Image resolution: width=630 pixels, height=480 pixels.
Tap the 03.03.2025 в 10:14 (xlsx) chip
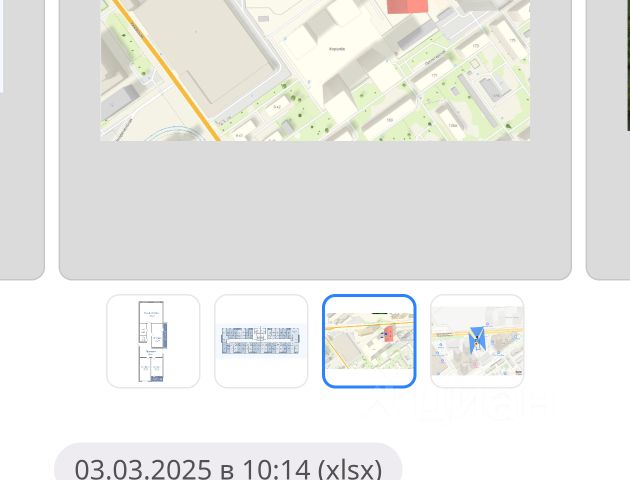[228, 466]
